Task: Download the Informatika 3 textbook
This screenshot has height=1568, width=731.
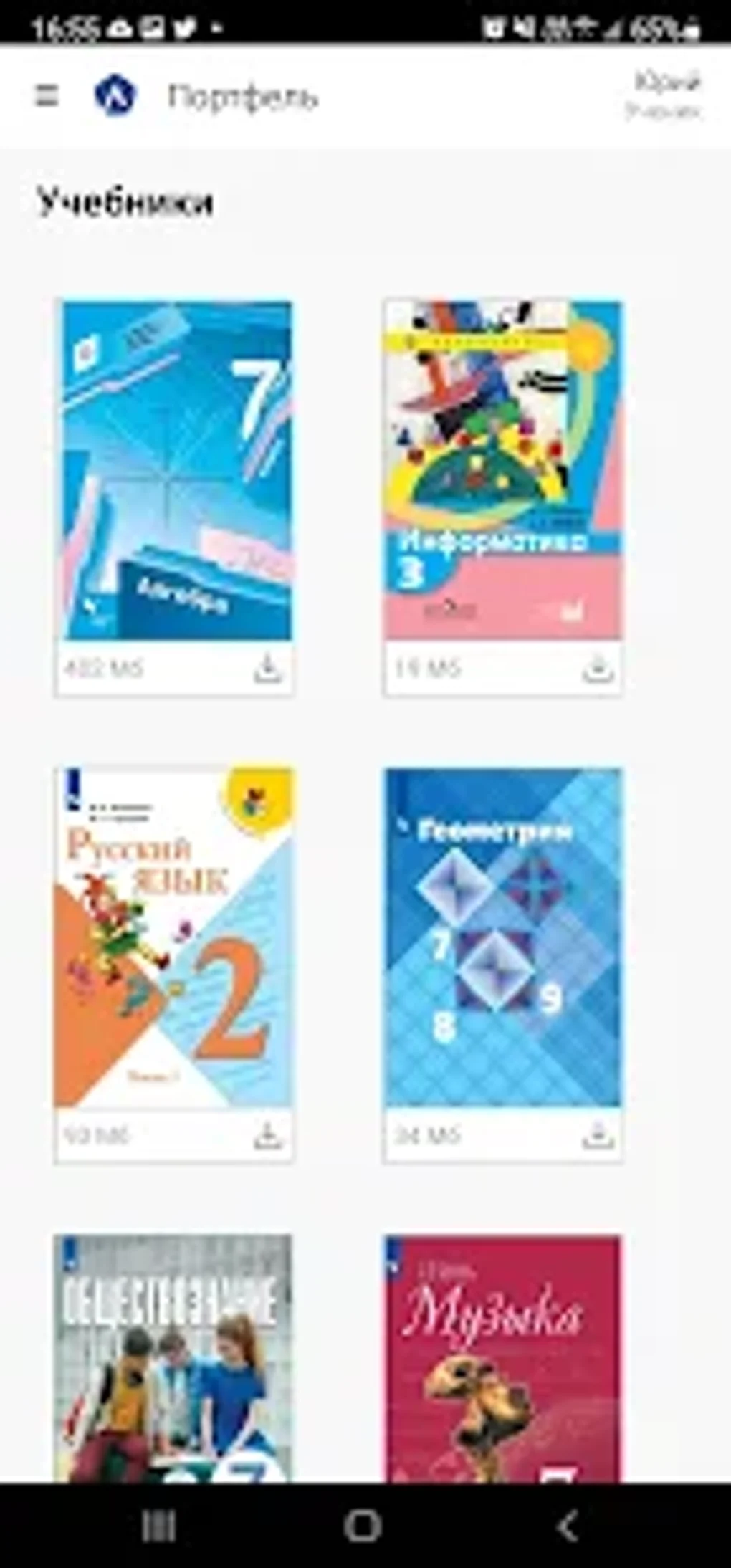Action: tap(596, 669)
